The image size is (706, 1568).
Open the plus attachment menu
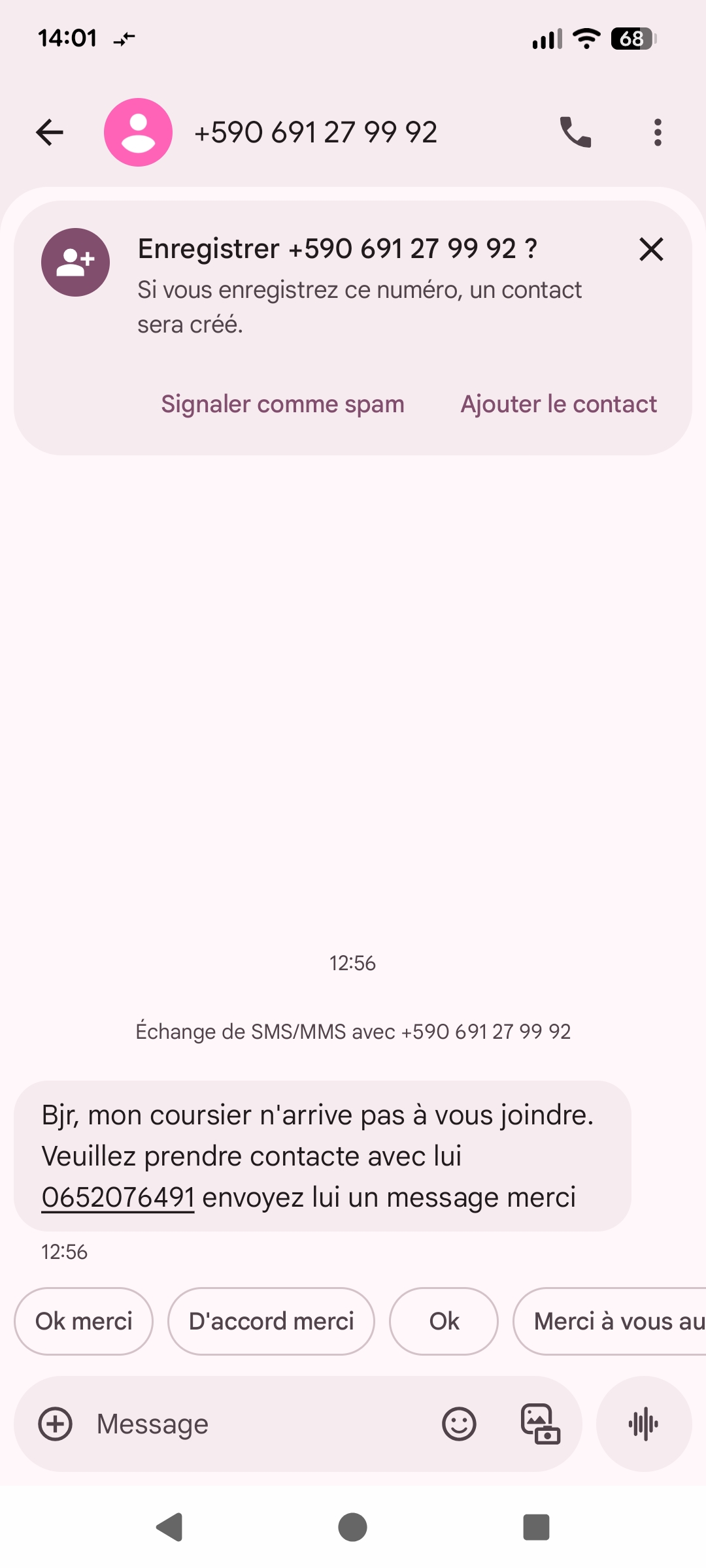pyautogui.click(x=56, y=1424)
